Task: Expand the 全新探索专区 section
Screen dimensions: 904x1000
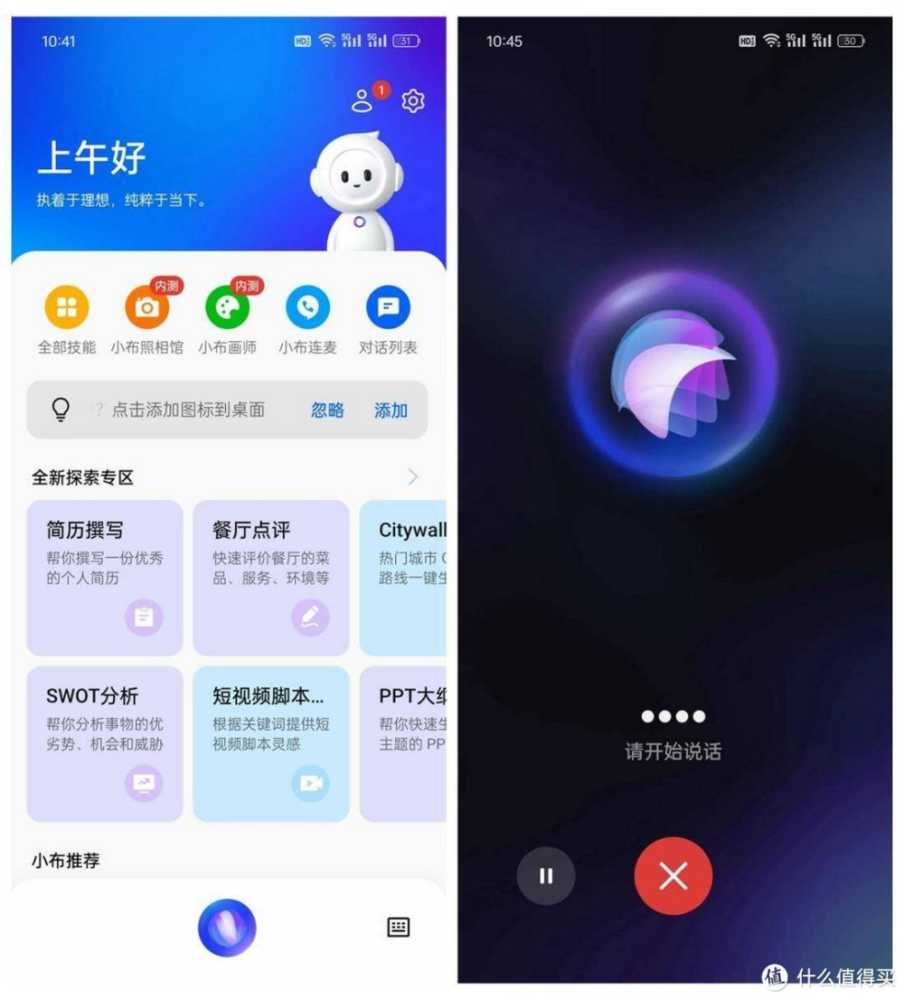Action: pyautogui.click(x=412, y=477)
